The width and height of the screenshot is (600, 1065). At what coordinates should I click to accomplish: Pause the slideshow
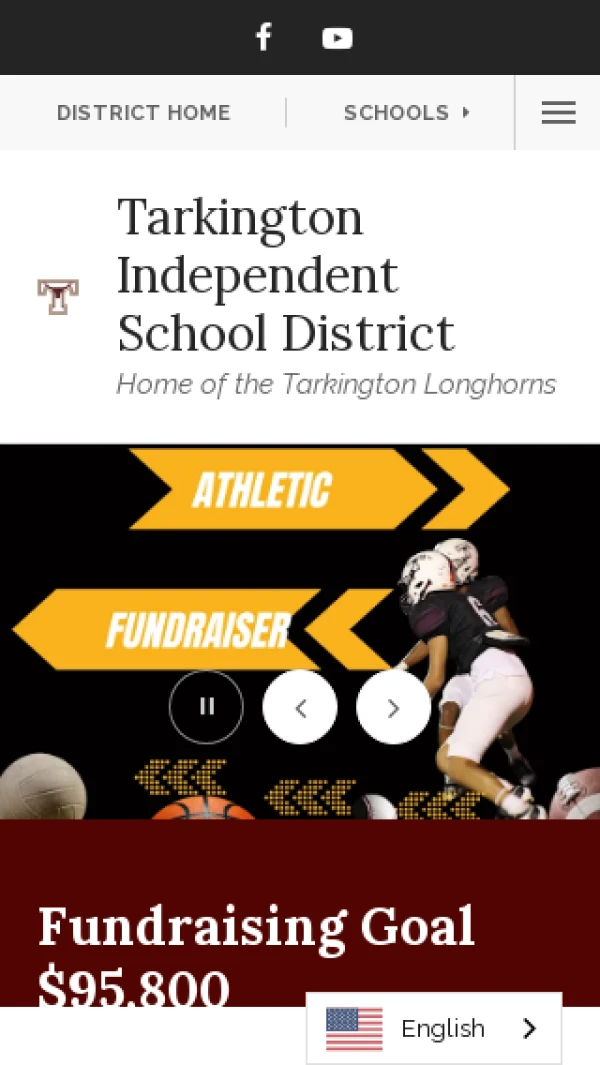click(206, 707)
